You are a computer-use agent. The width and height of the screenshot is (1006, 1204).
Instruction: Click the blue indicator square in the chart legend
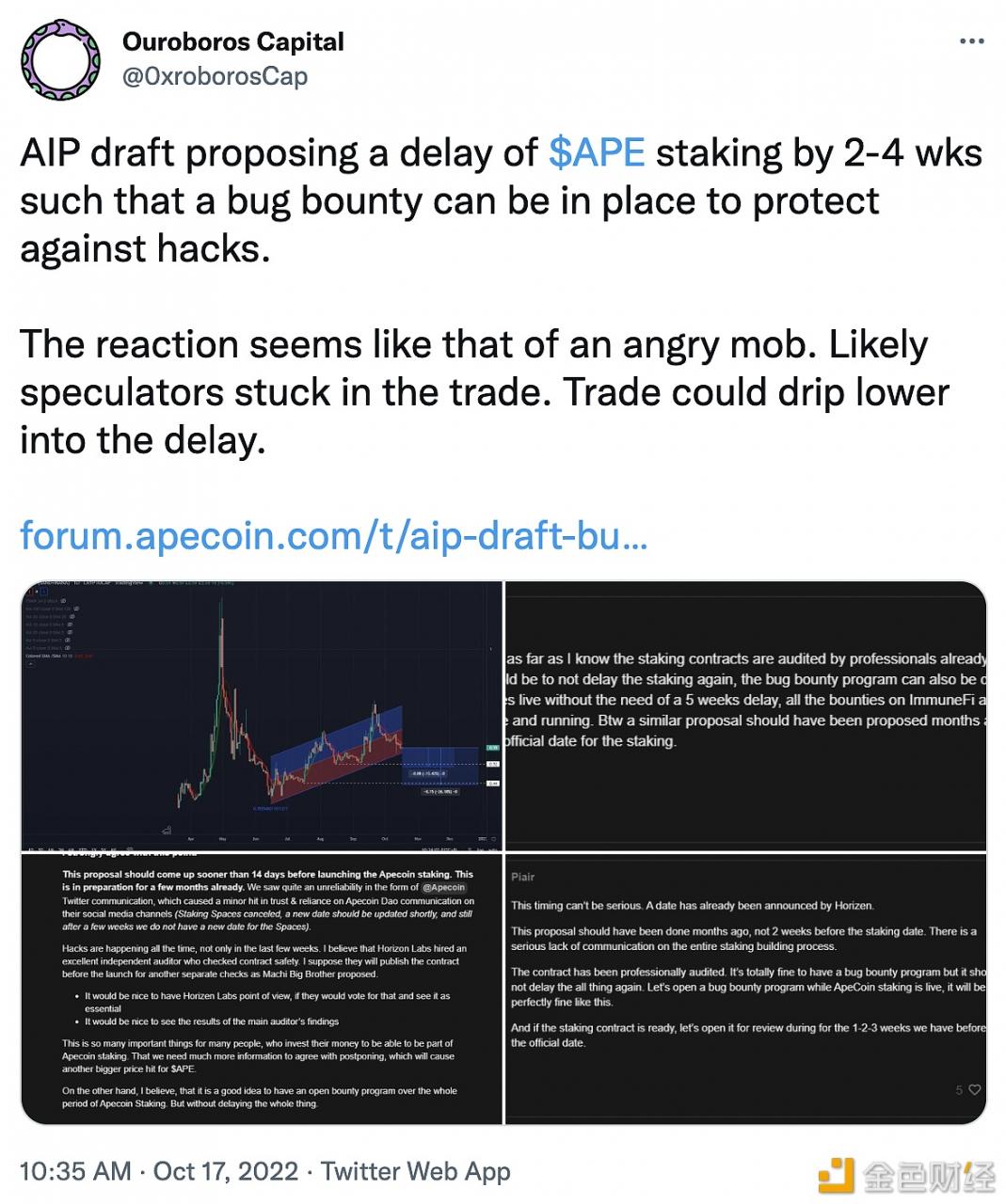coord(42,590)
